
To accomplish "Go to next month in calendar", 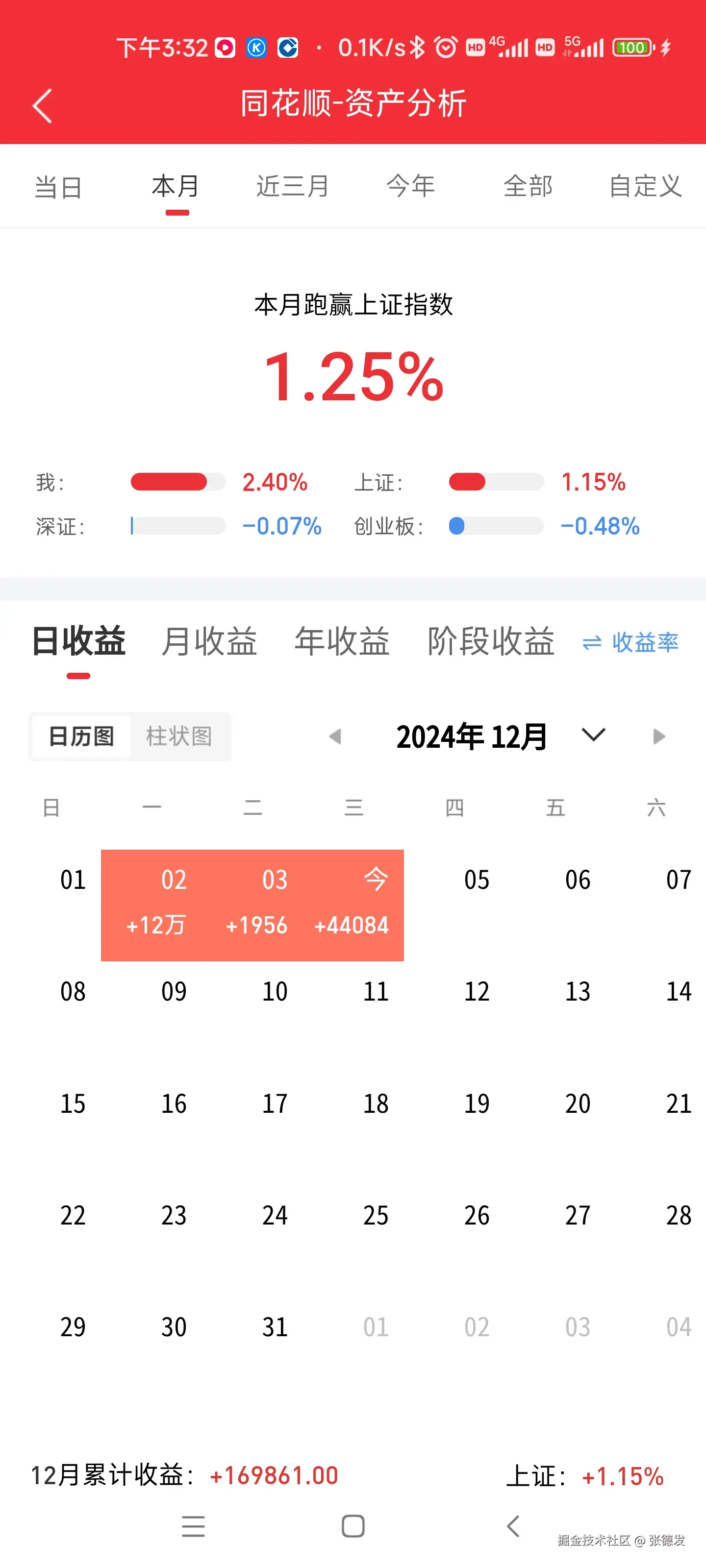I will pos(658,736).
